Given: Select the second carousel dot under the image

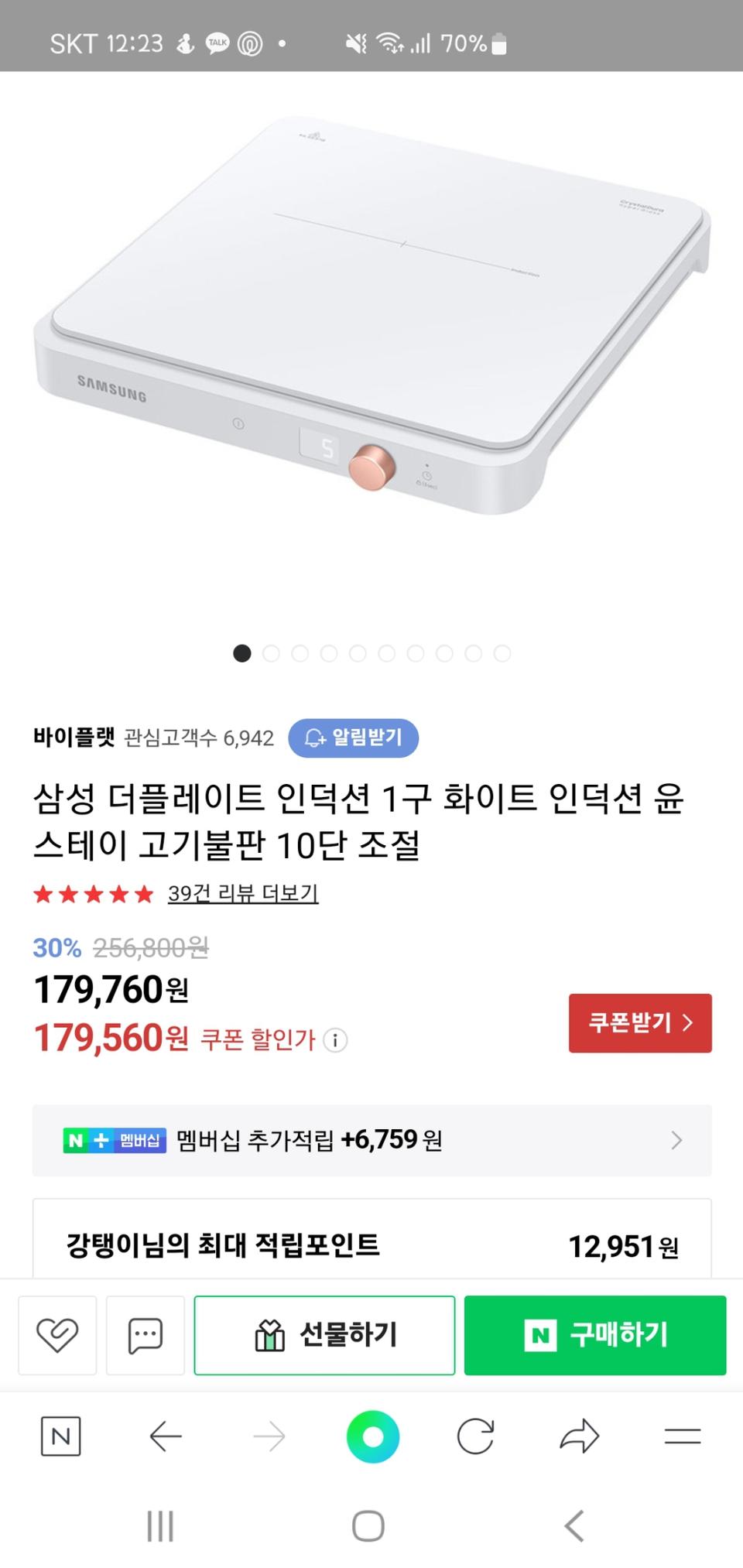Looking at the screenshot, I should tap(271, 653).
